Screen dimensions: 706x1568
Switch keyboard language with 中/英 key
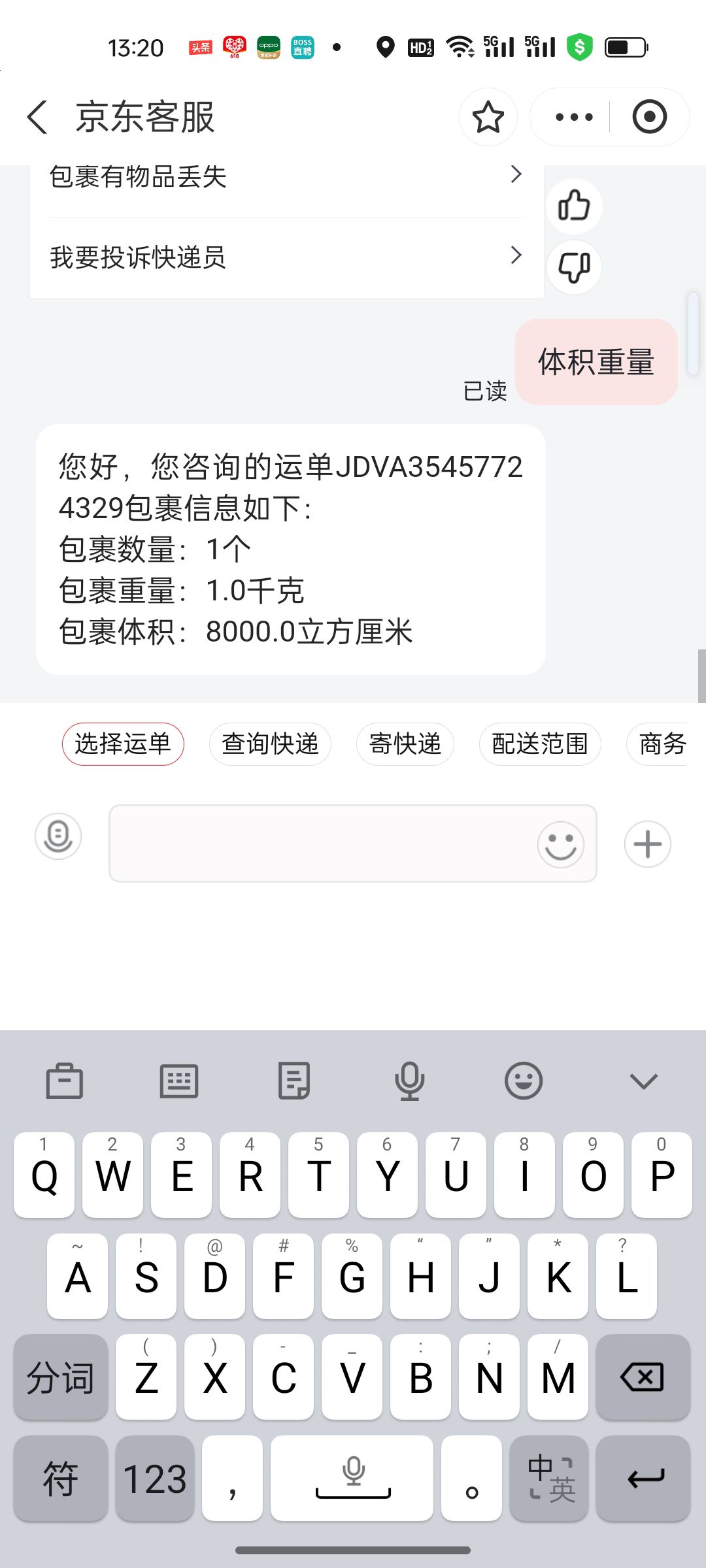click(x=549, y=1478)
